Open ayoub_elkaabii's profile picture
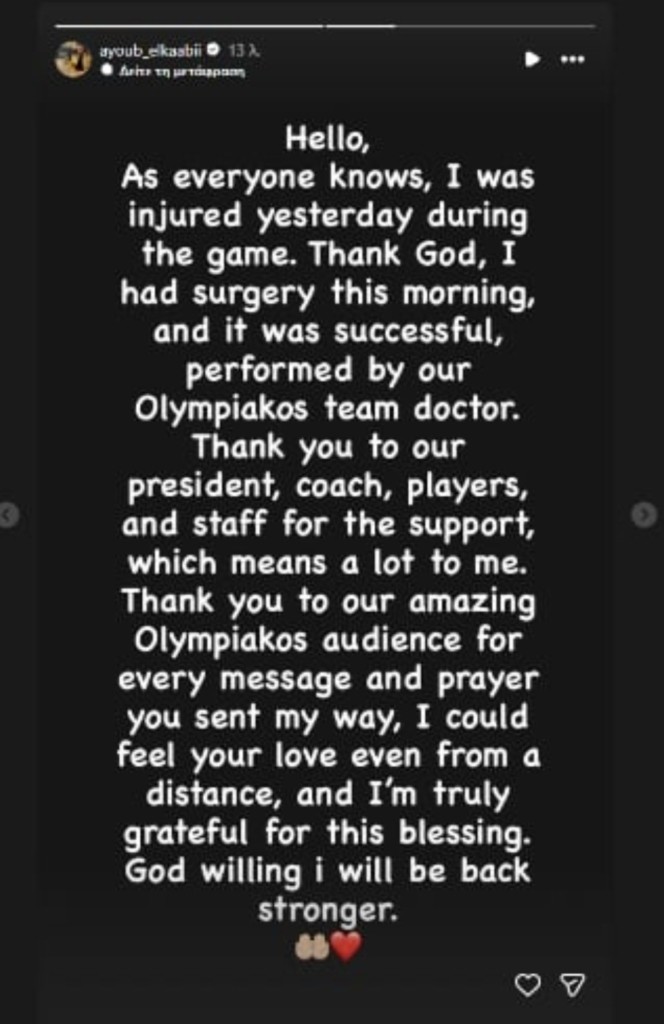The width and height of the screenshot is (664, 1024). coord(73,59)
